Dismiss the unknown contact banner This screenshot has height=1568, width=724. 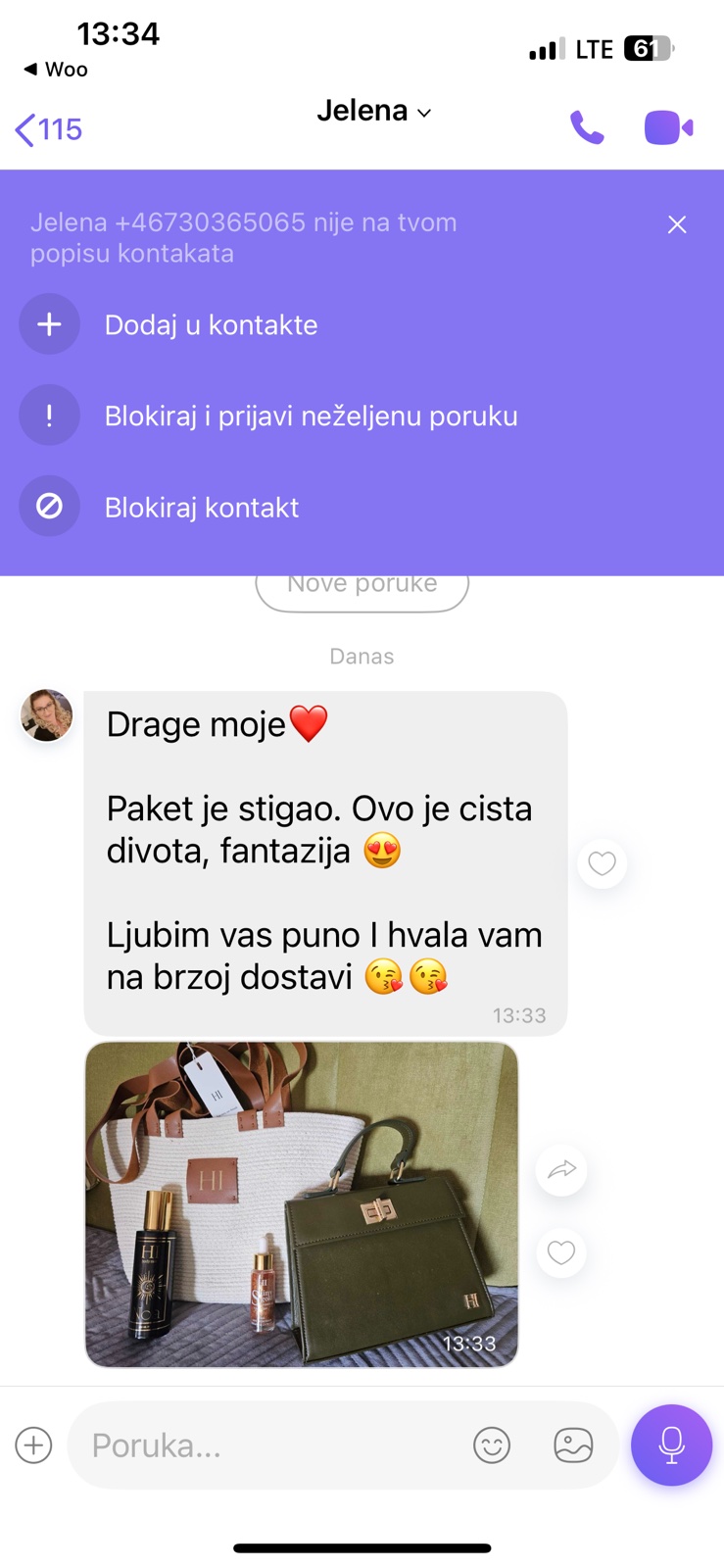click(677, 225)
